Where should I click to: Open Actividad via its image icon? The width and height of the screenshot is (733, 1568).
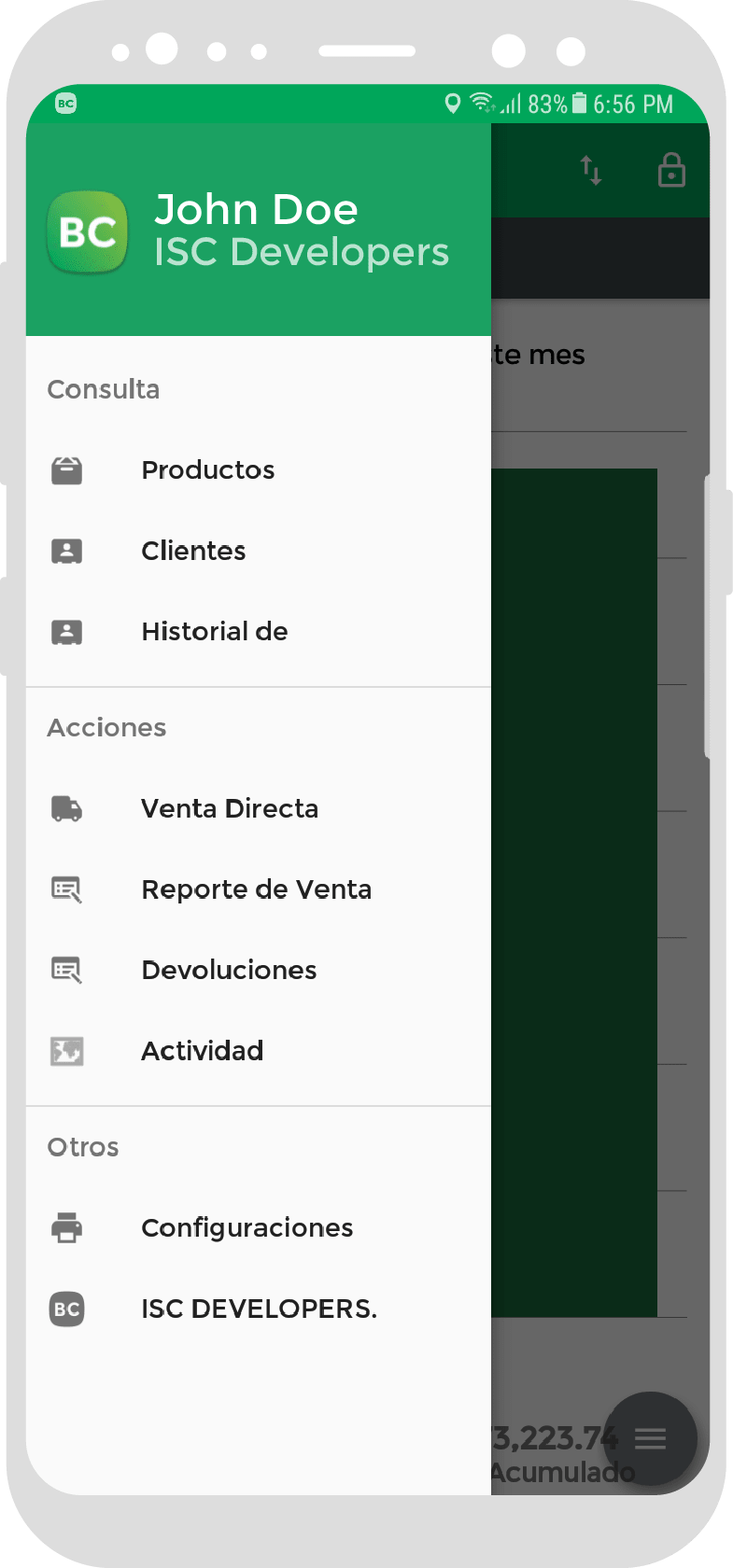click(66, 1050)
